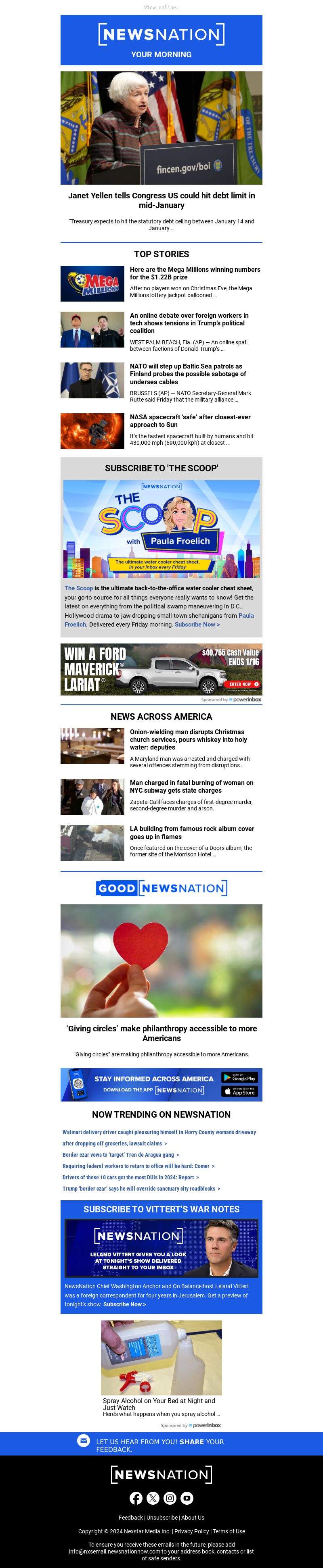Tap Subscribe Now under The Scoop

(x=197, y=625)
